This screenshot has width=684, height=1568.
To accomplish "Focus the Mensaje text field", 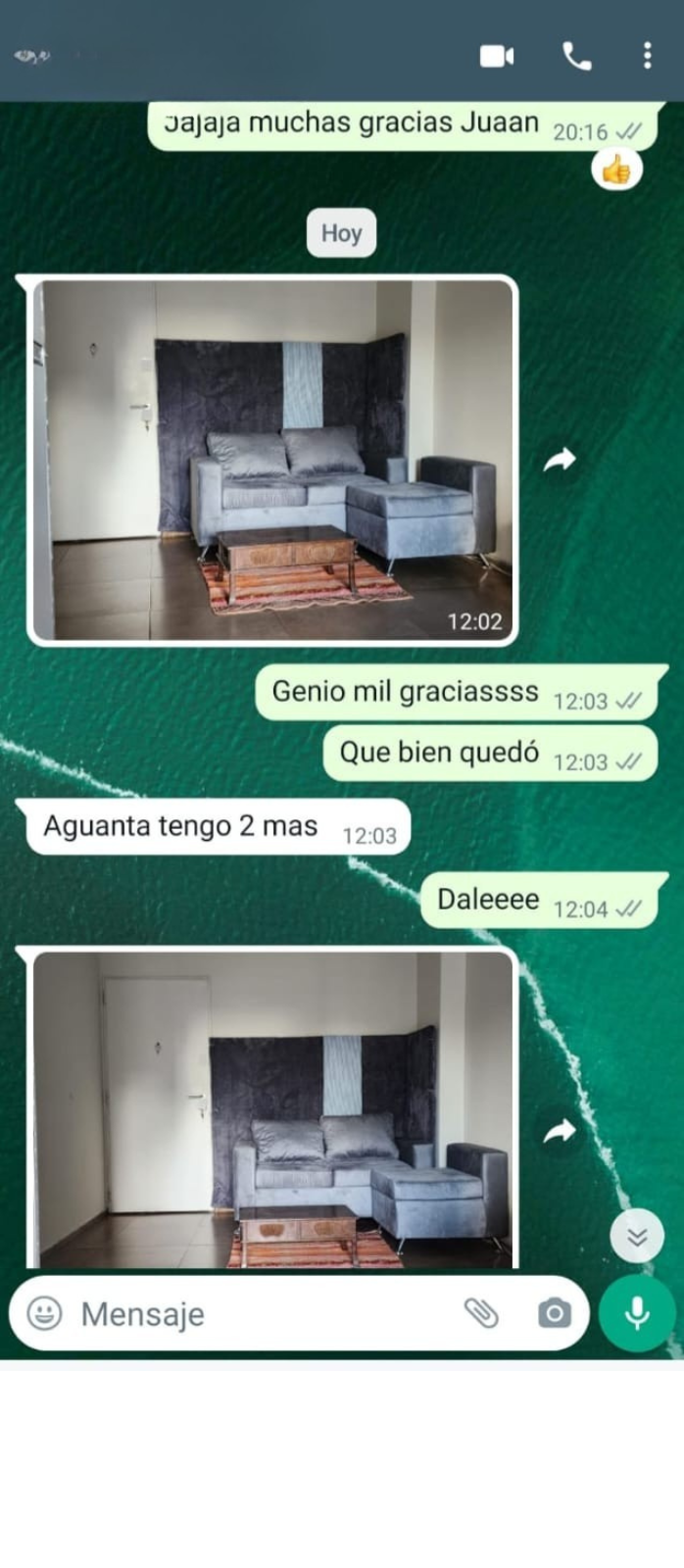I will pos(265,1313).
